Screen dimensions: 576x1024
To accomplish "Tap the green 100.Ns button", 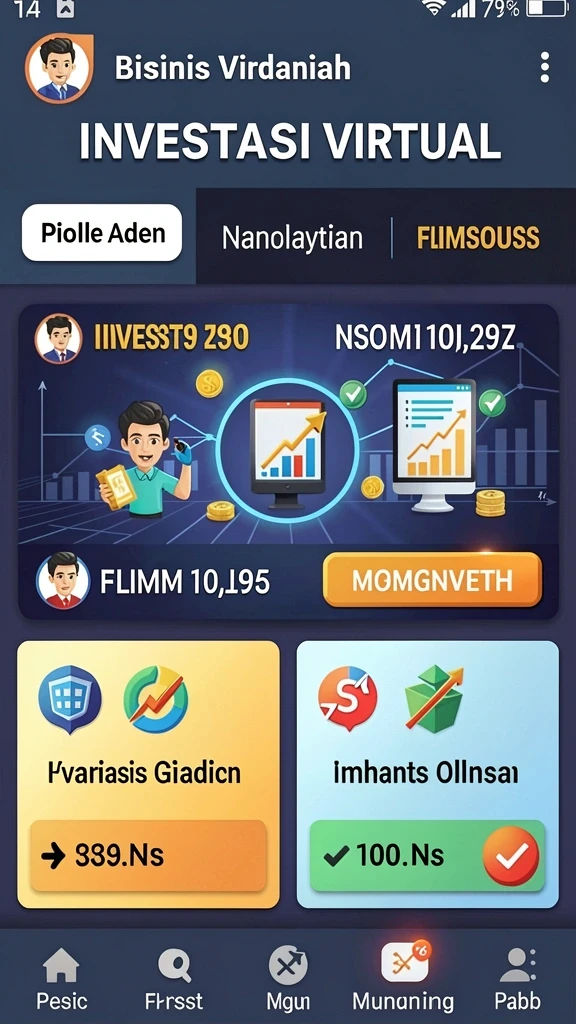I will point(427,856).
